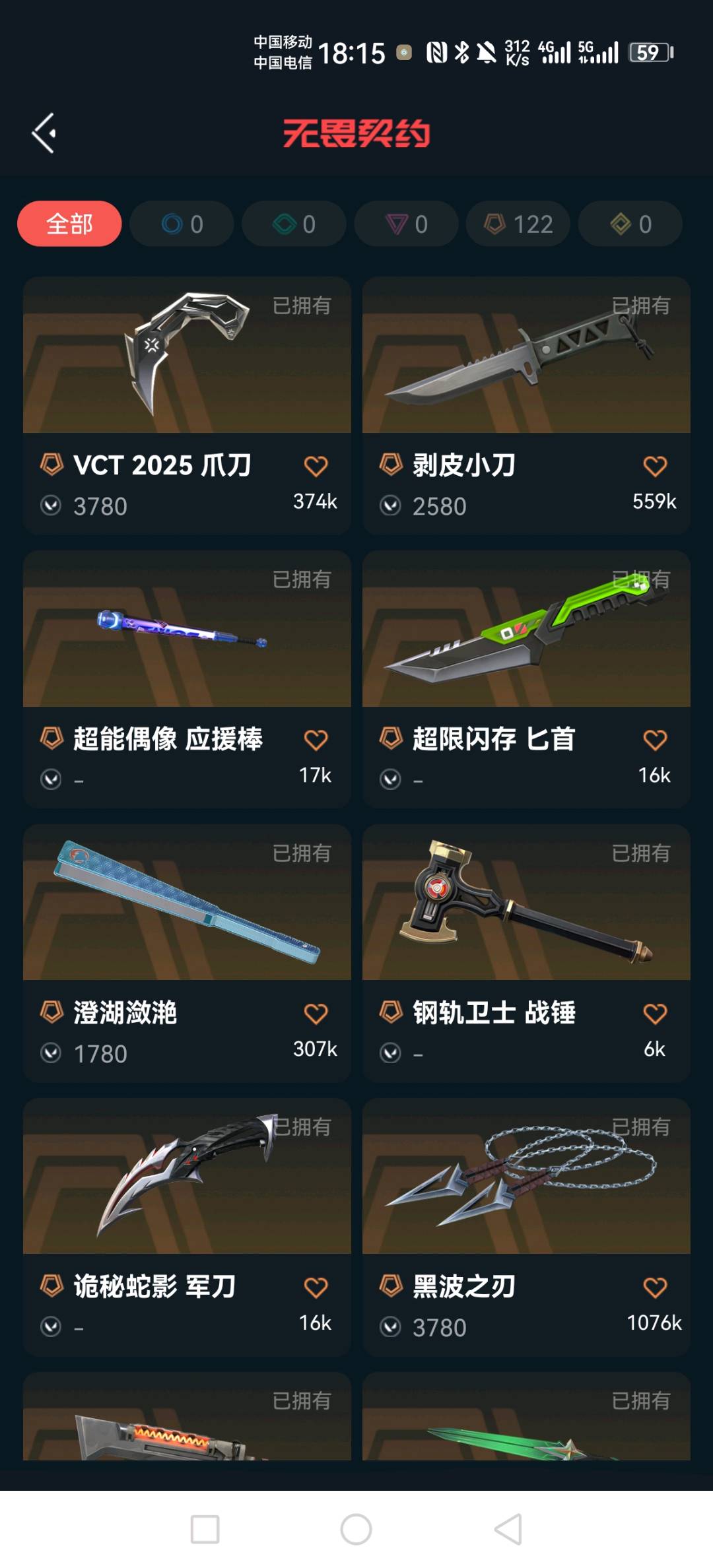Go to the system home screen
The height and width of the screenshot is (1568, 713).
(x=356, y=1529)
